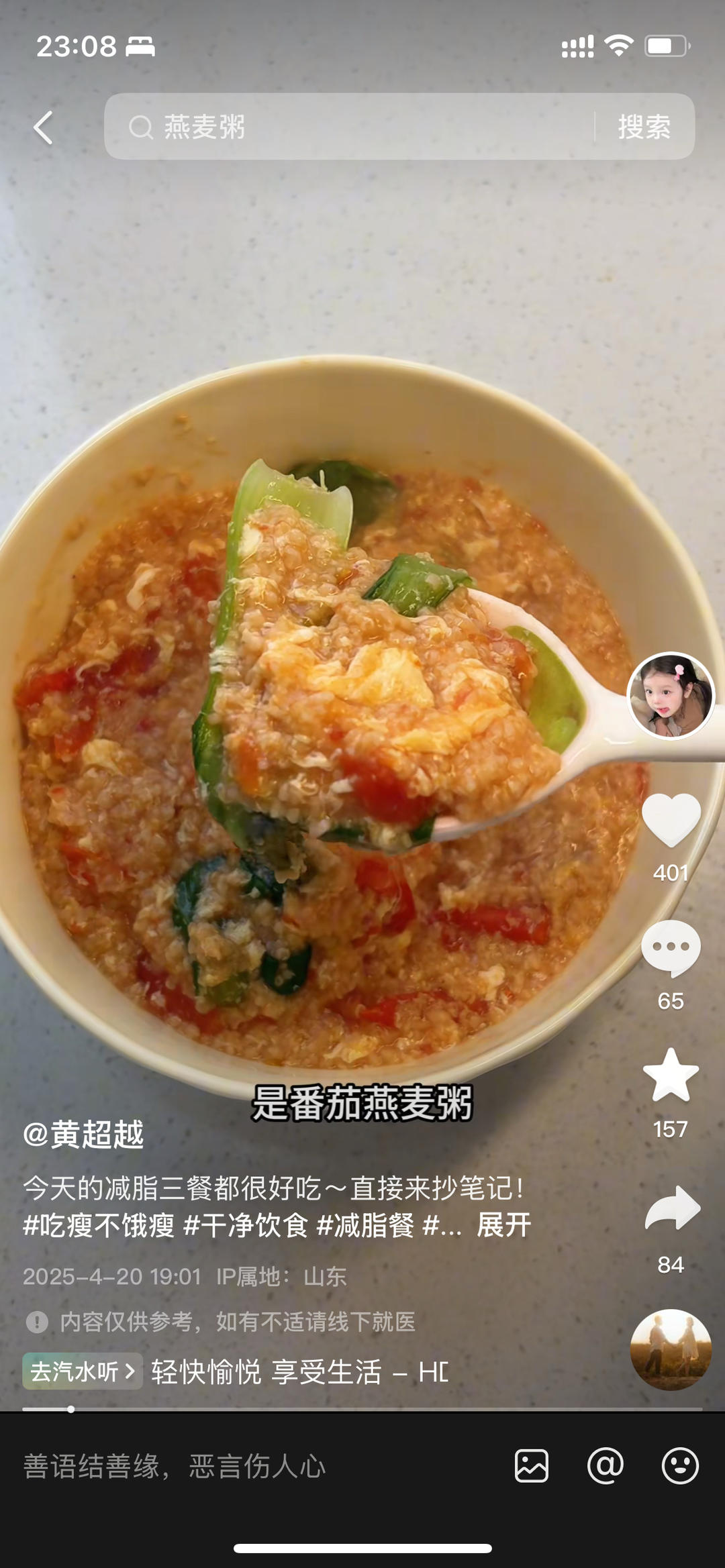Like this video with the heart

click(671, 820)
